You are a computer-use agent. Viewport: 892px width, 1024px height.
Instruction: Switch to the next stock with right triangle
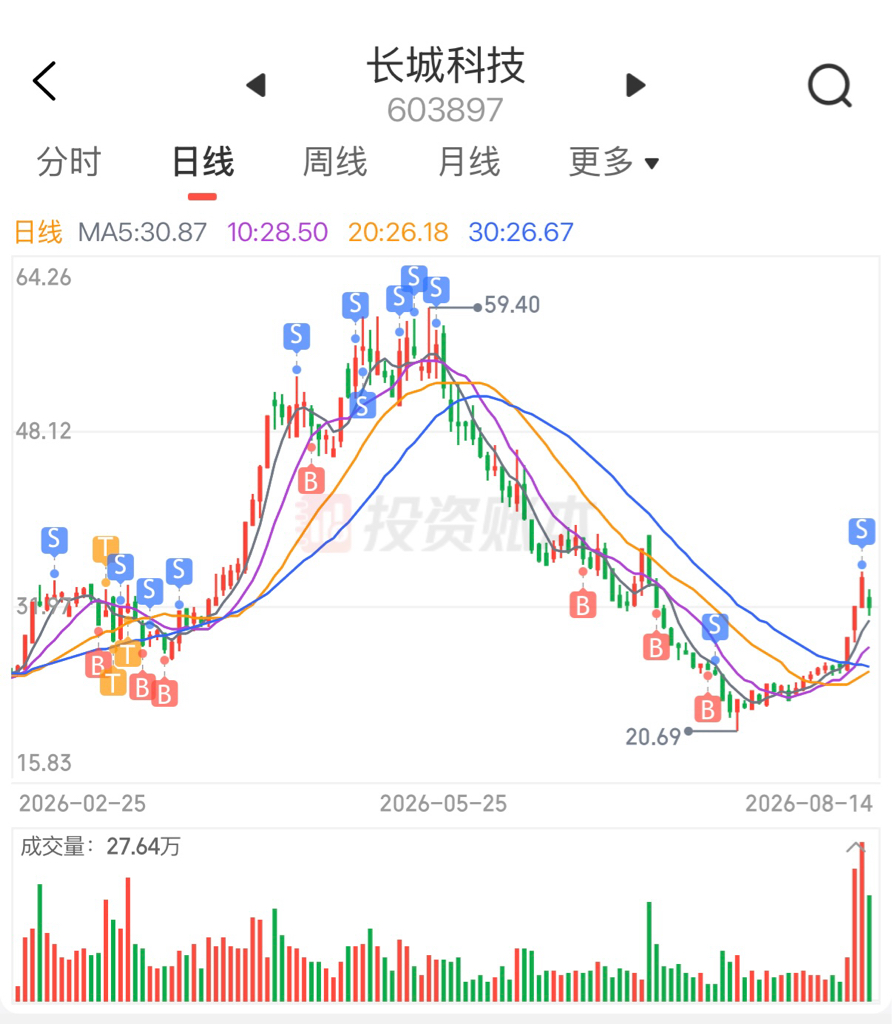tap(635, 85)
